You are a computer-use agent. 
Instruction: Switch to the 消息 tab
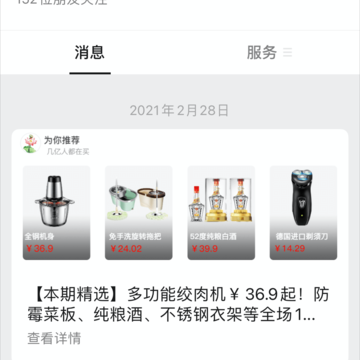click(90, 53)
